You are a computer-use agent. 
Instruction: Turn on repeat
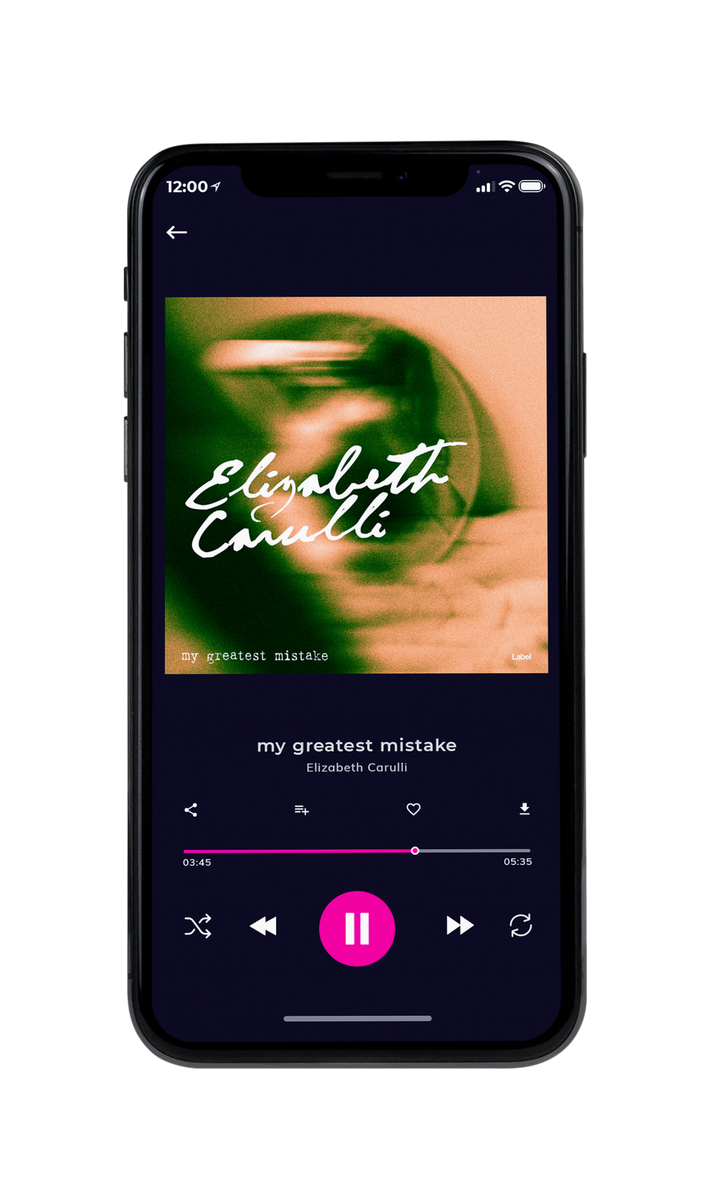(521, 926)
